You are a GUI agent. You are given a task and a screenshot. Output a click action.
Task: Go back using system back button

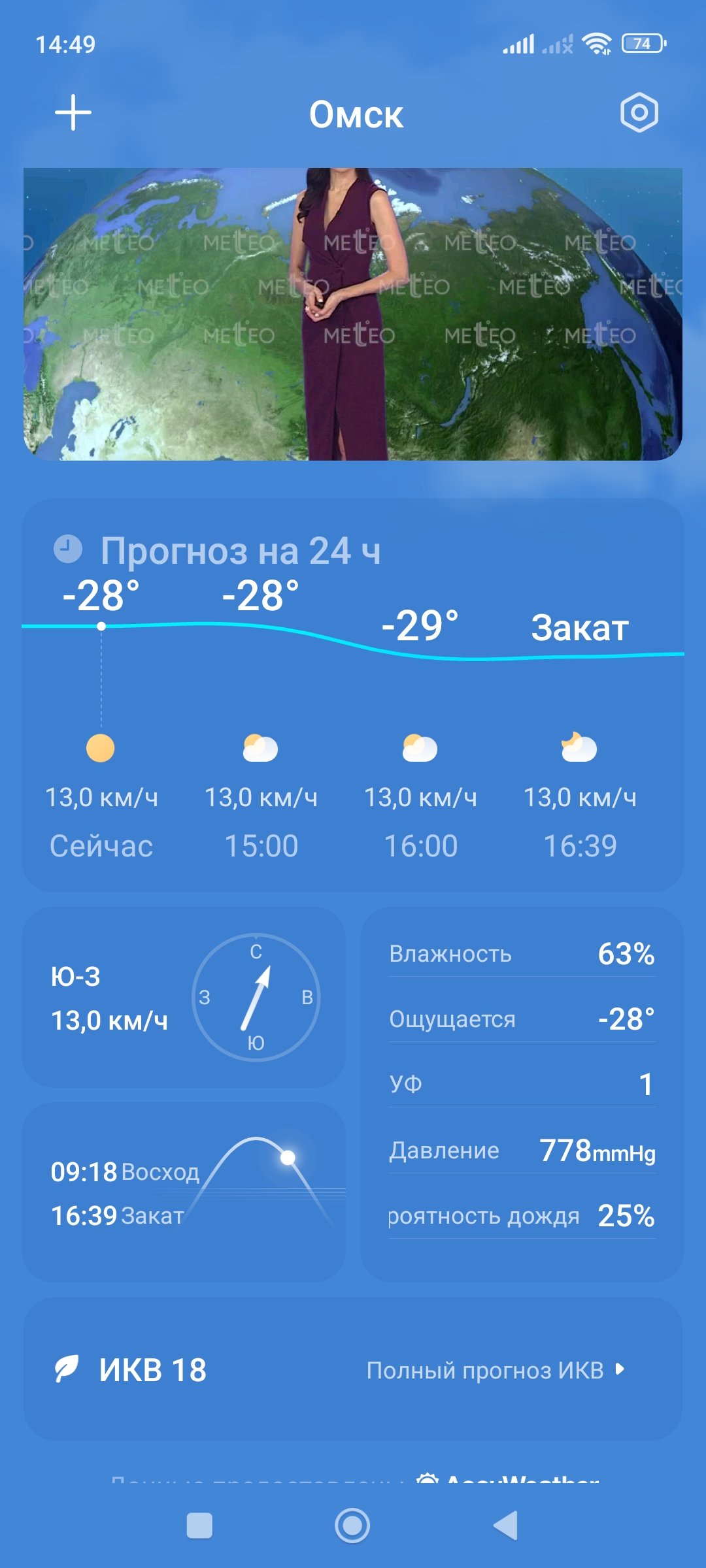(x=506, y=1526)
